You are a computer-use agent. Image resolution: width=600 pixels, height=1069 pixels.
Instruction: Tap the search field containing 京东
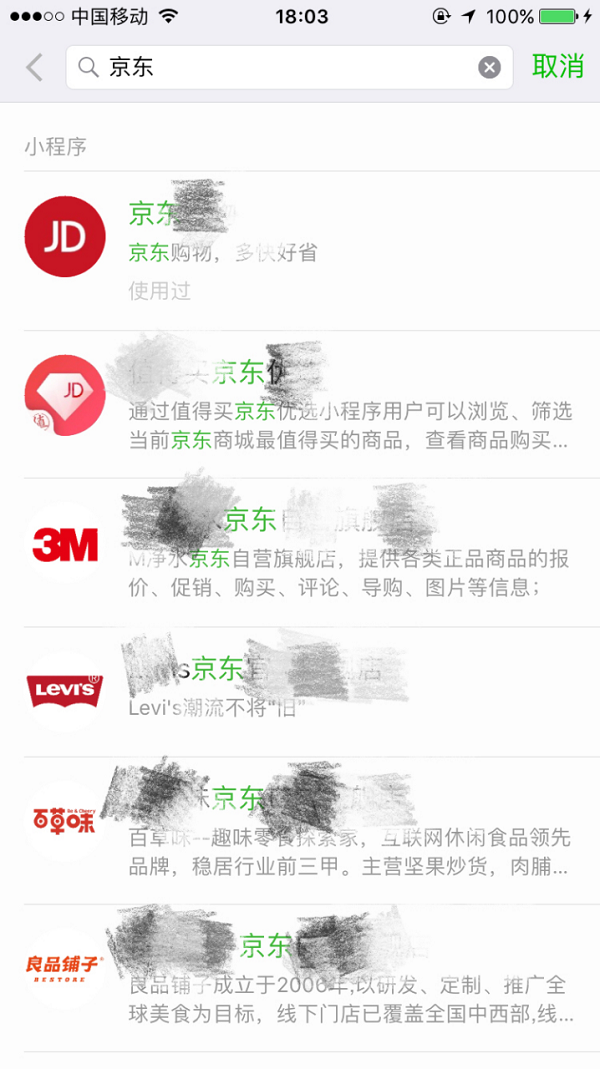click(x=280, y=67)
